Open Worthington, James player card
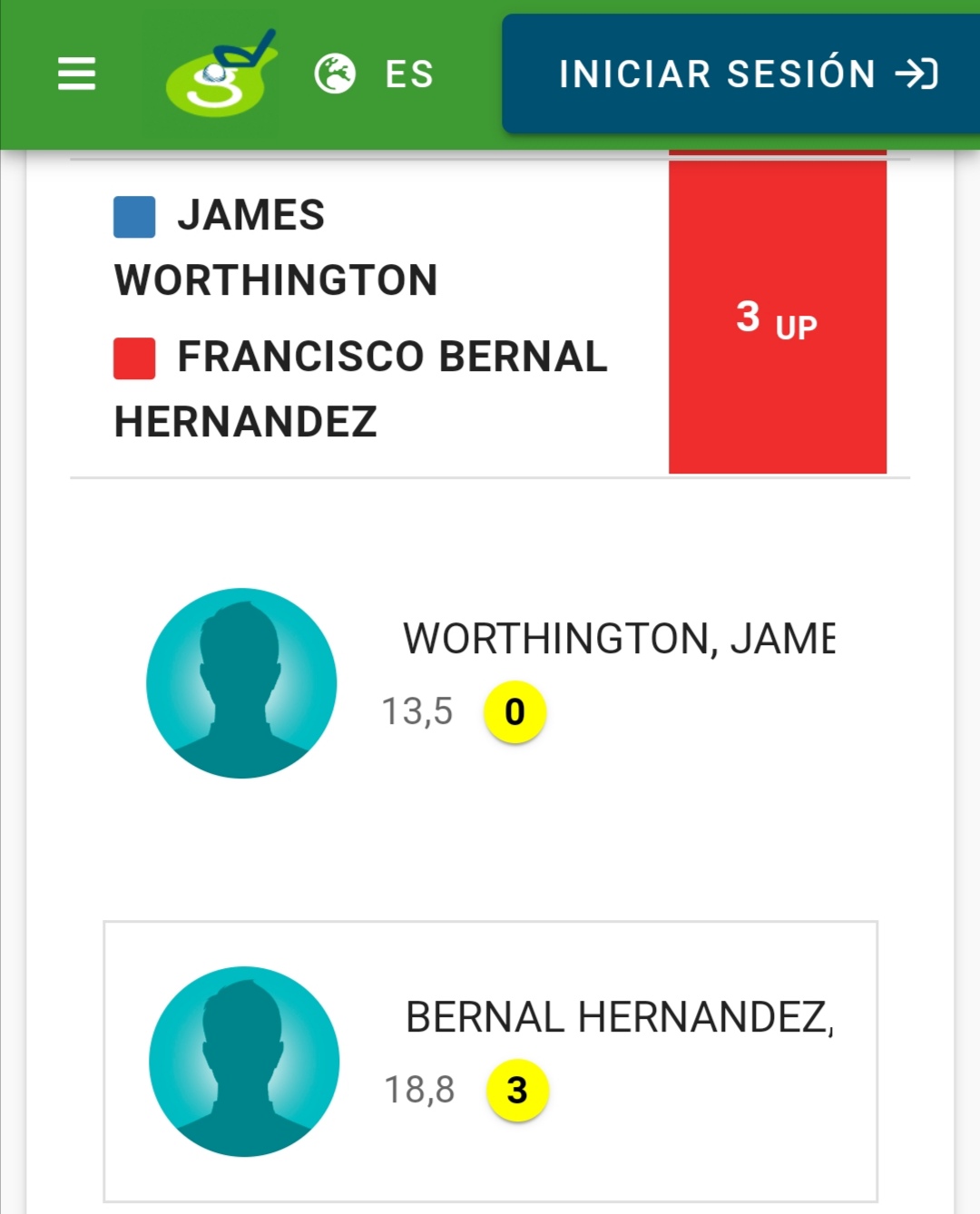This screenshot has height=1214, width=980. [490, 682]
